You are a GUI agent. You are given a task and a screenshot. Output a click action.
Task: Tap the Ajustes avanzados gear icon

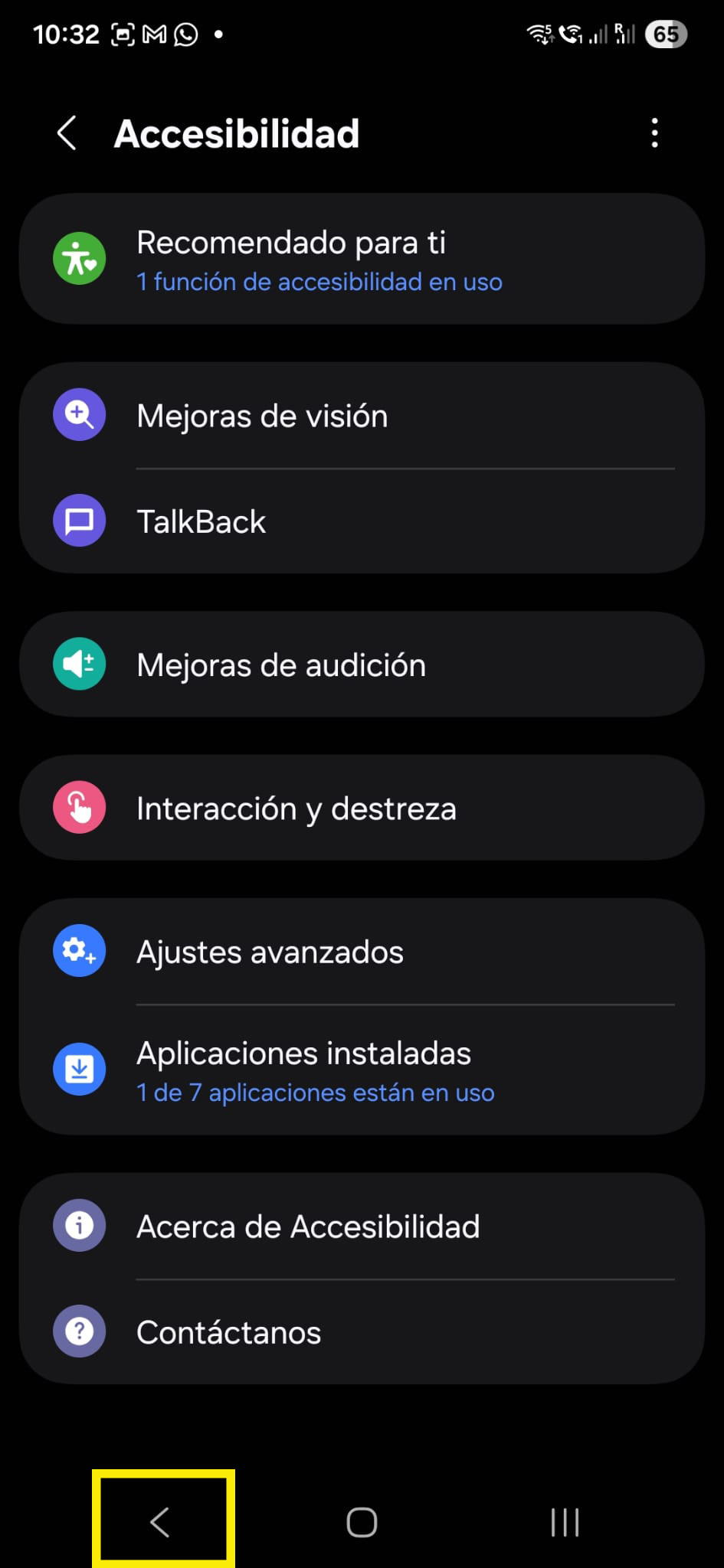tap(78, 950)
